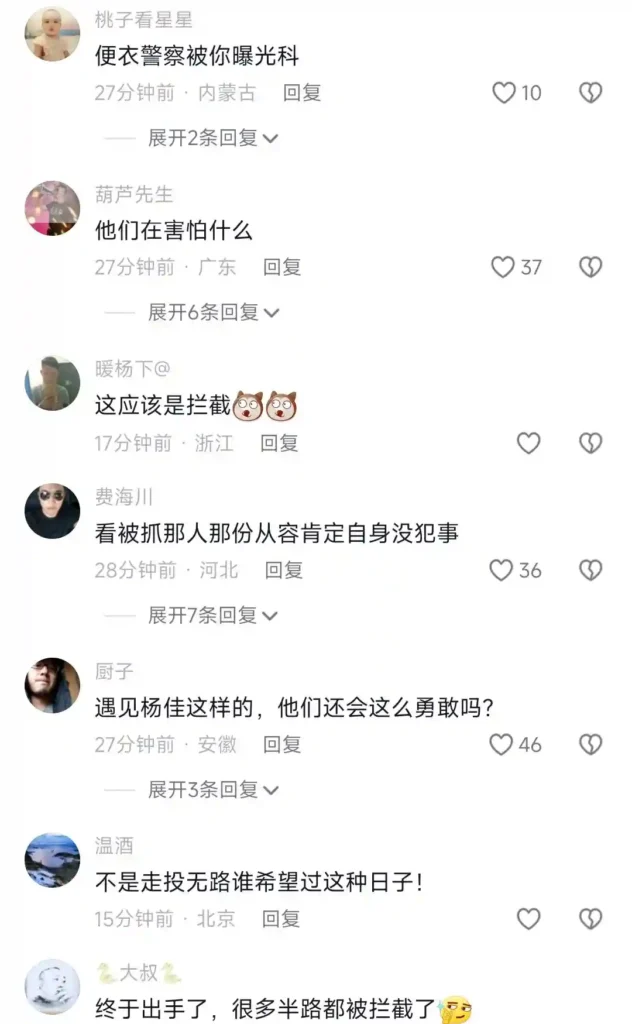
Task: Like 温酒's comment
Action: pyautogui.click(x=528, y=918)
